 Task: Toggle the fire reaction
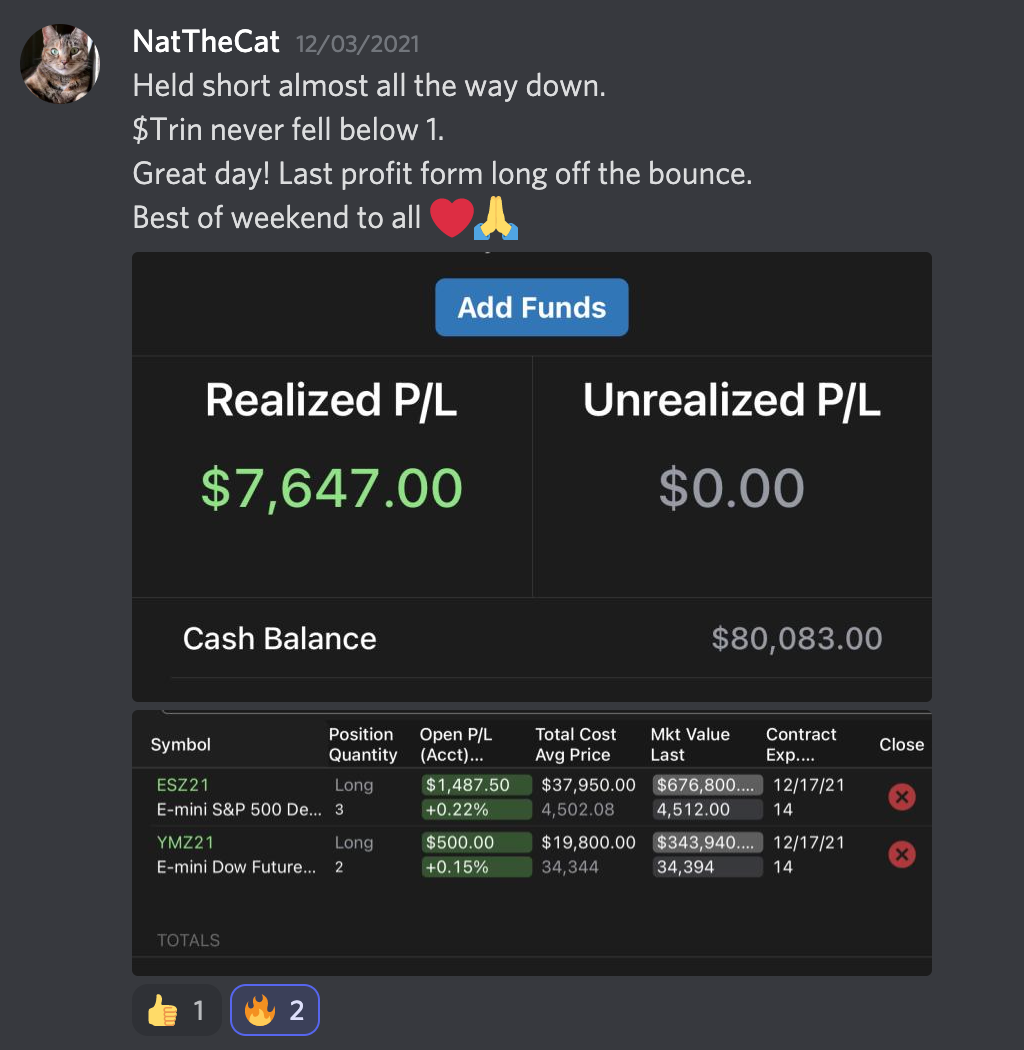pos(274,1011)
